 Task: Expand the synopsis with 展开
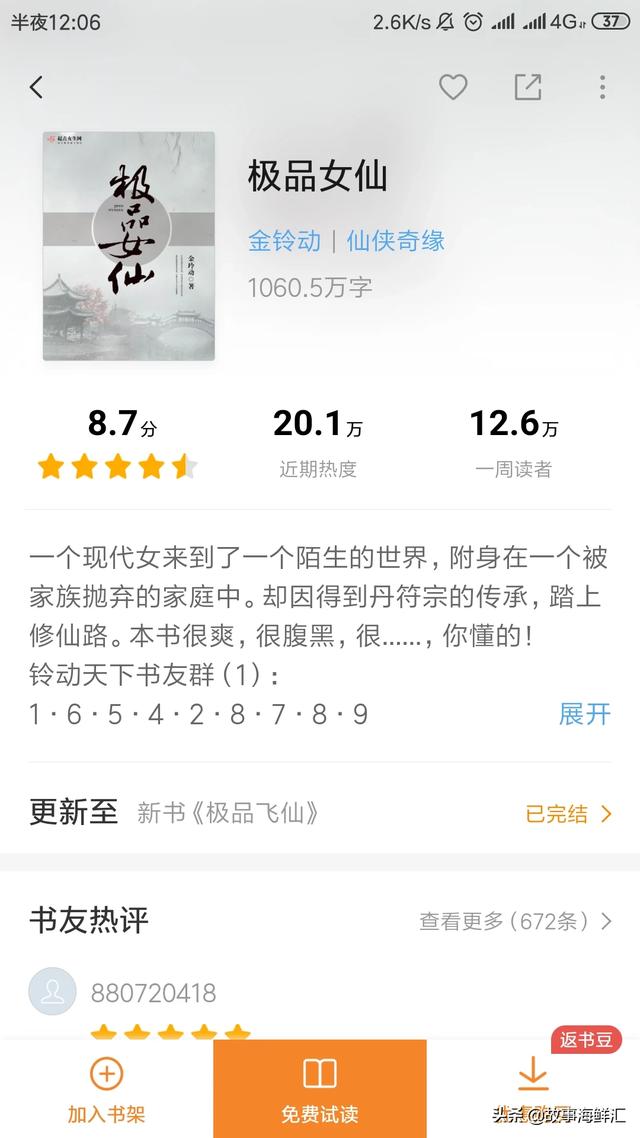coord(584,714)
